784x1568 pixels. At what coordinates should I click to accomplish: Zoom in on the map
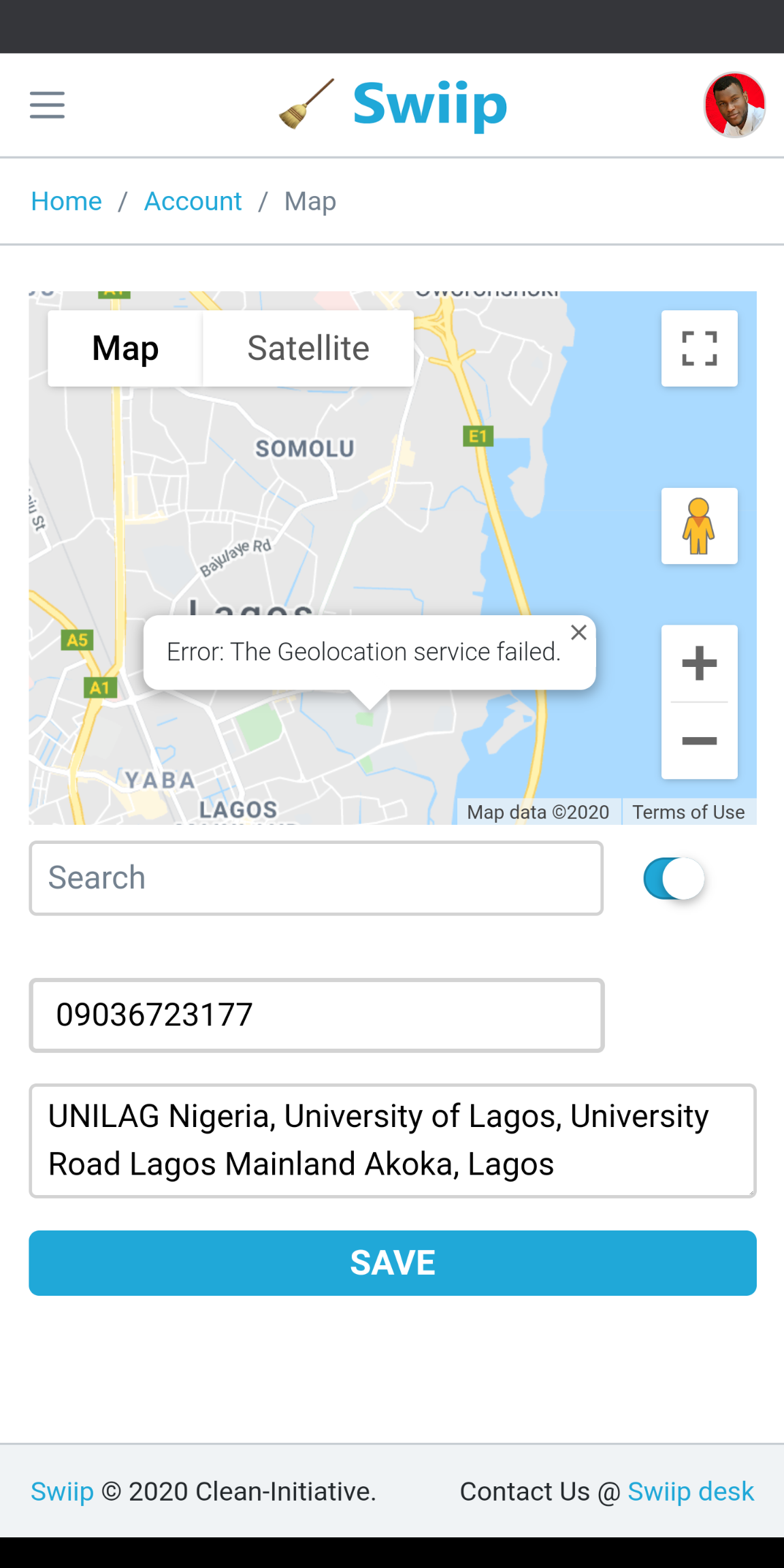pyautogui.click(x=699, y=664)
